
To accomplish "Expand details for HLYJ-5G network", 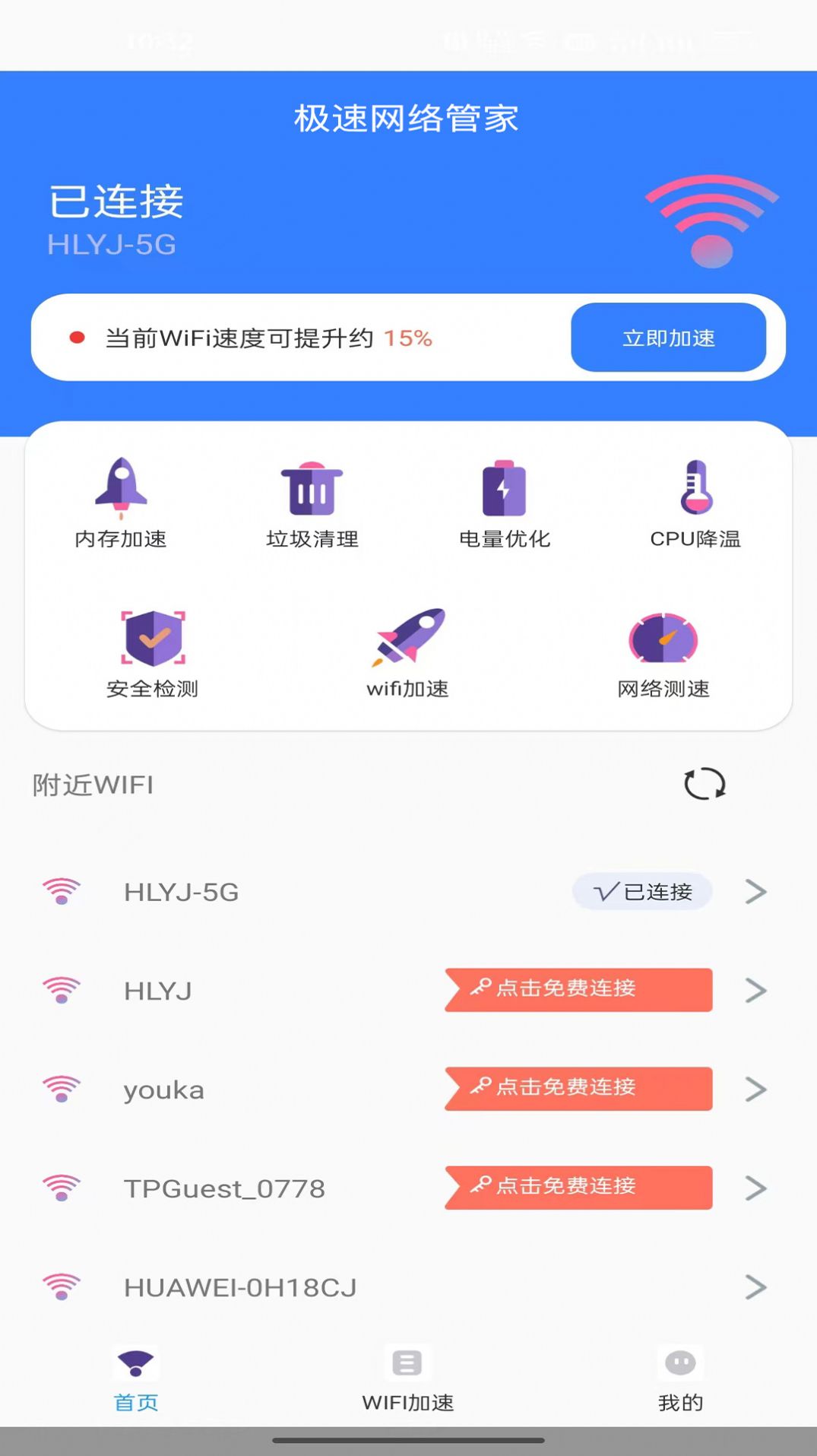I will coord(753,892).
